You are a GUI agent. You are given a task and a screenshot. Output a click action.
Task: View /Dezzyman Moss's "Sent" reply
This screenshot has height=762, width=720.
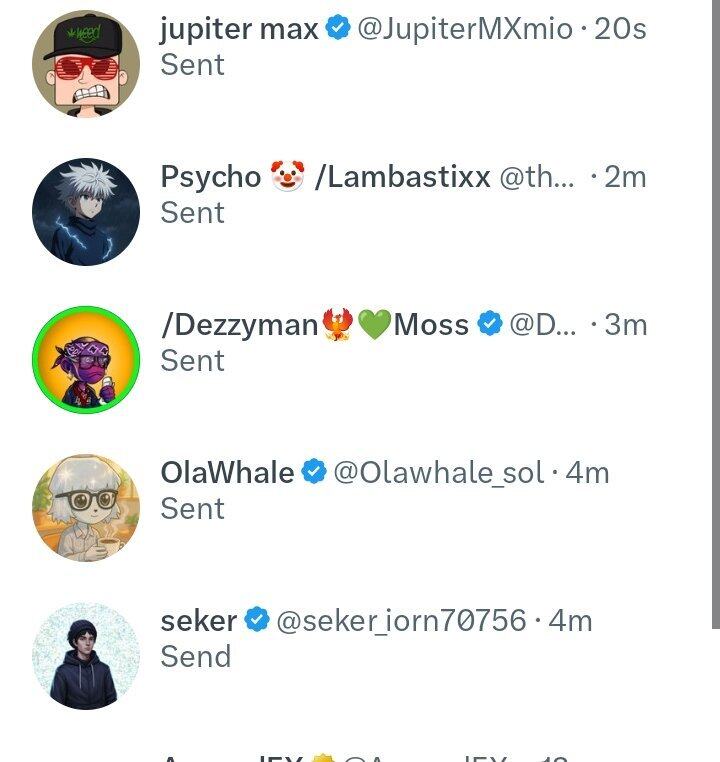coord(192,361)
